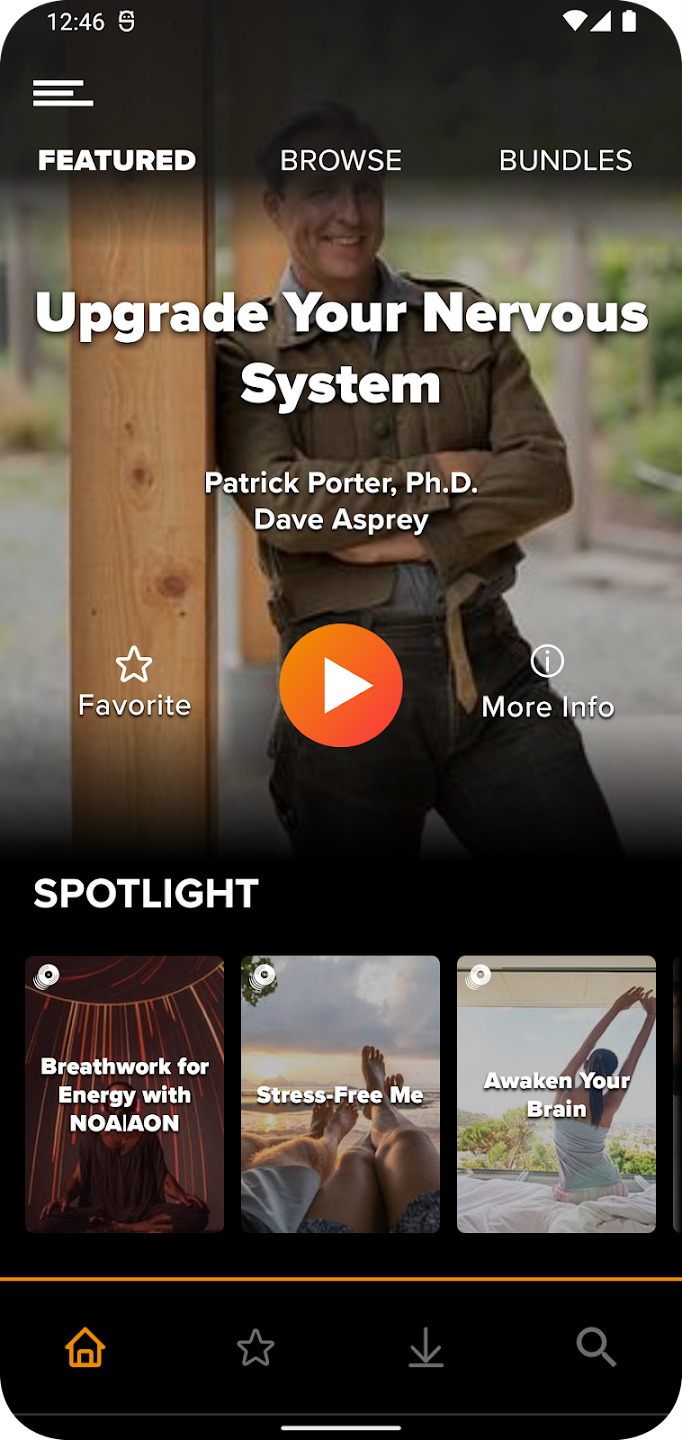Select the Featured tab
The width and height of the screenshot is (682, 1440).
[x=117, y=161]
